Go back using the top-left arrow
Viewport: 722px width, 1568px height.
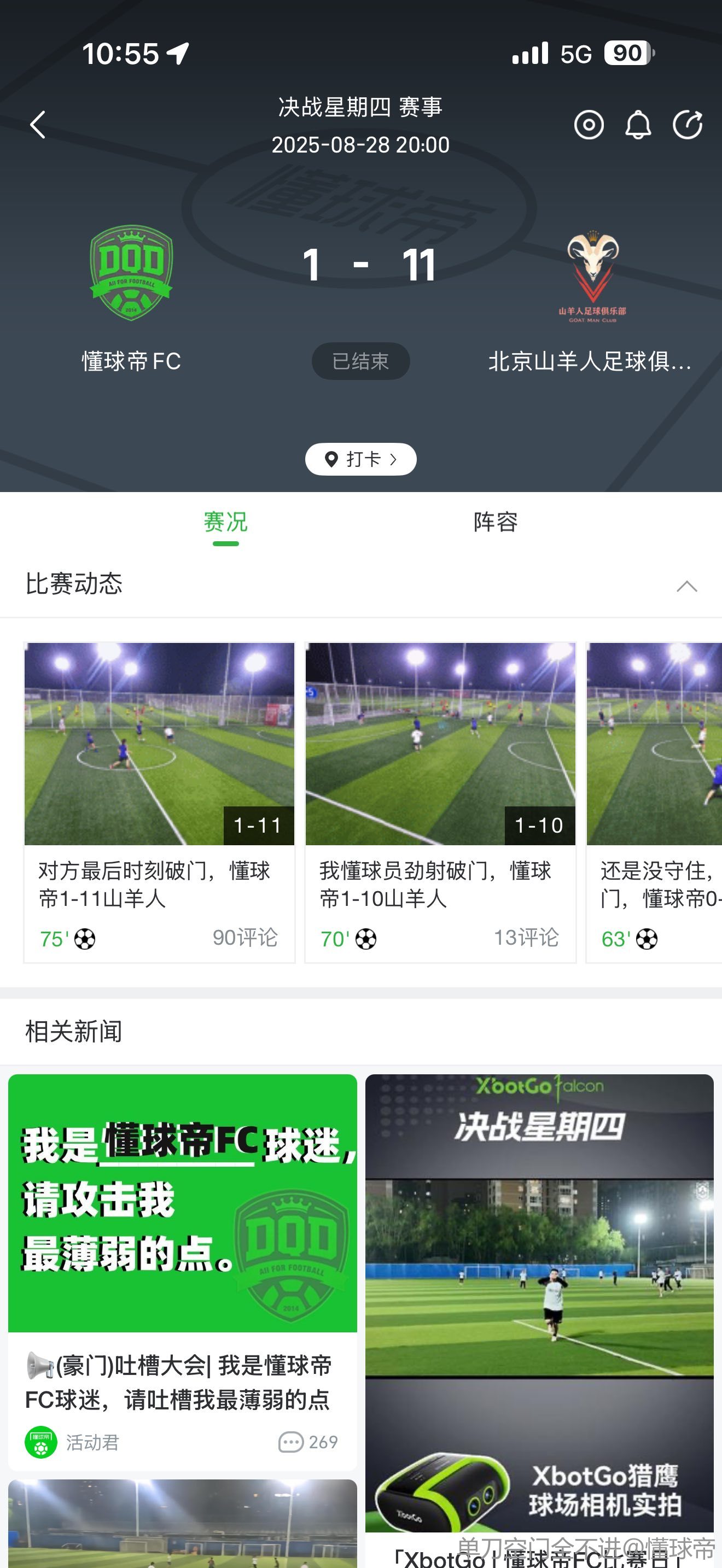38,125
